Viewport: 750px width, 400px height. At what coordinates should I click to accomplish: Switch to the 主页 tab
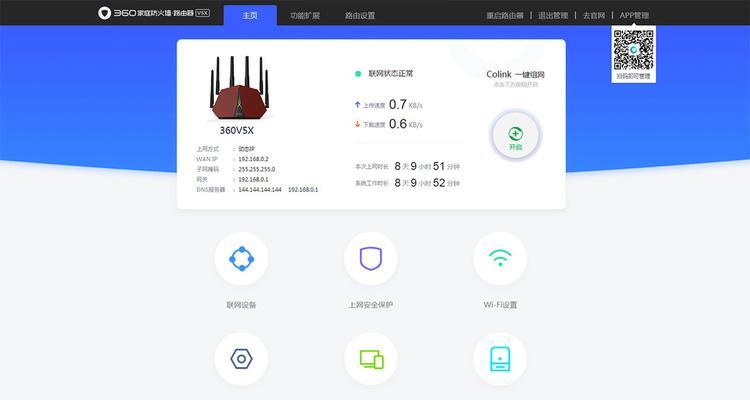point(250,15)
